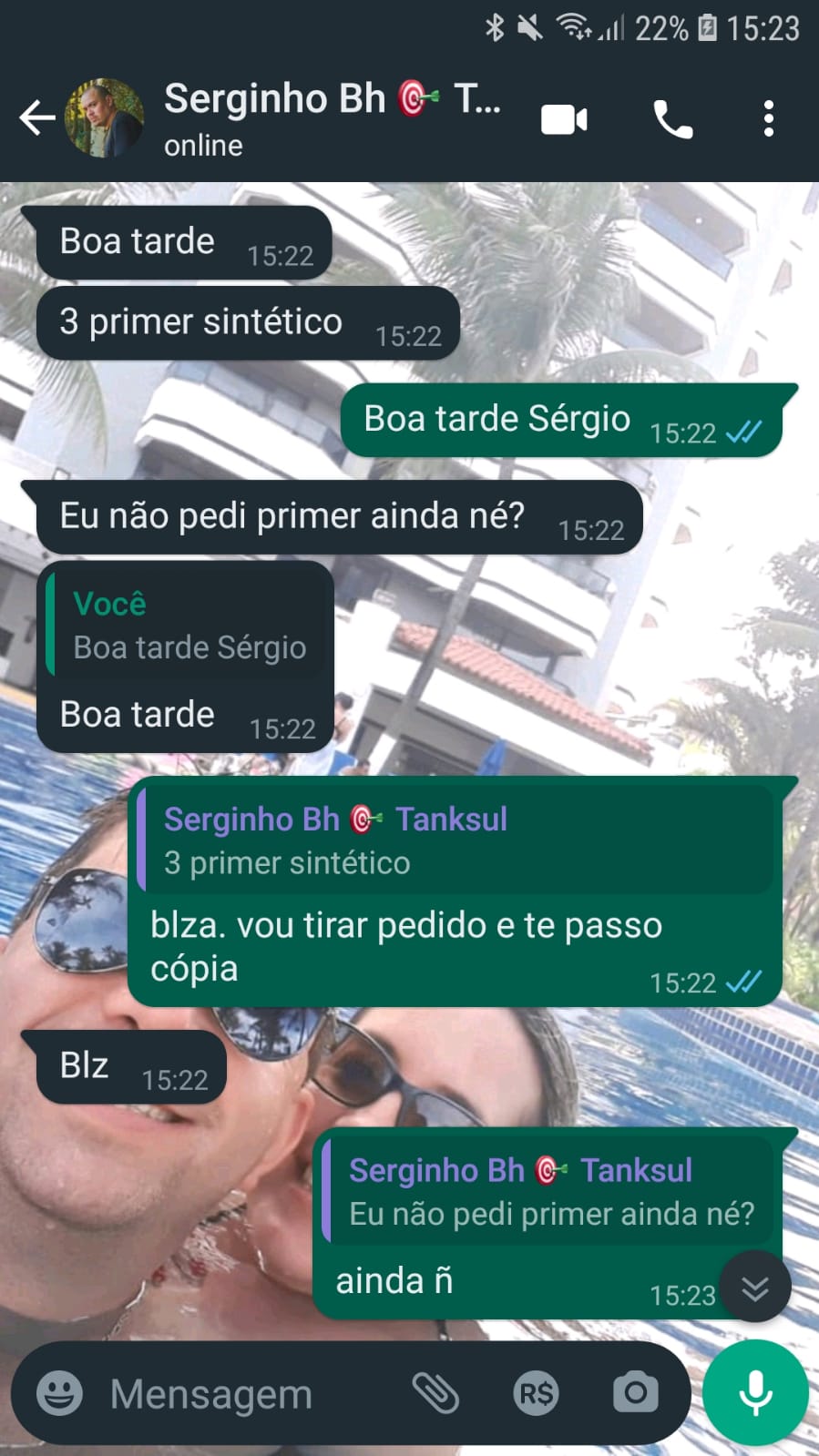Jump to the latest messages

tap(754, 1288)
